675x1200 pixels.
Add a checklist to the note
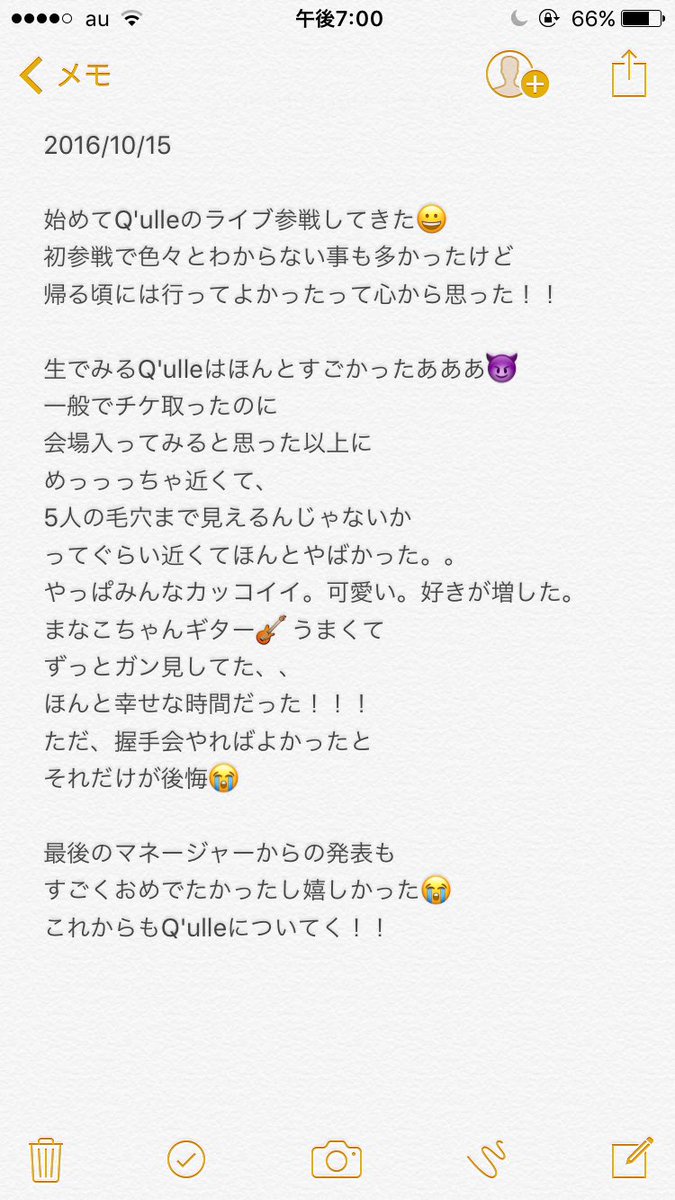(x=186, y=1160)
